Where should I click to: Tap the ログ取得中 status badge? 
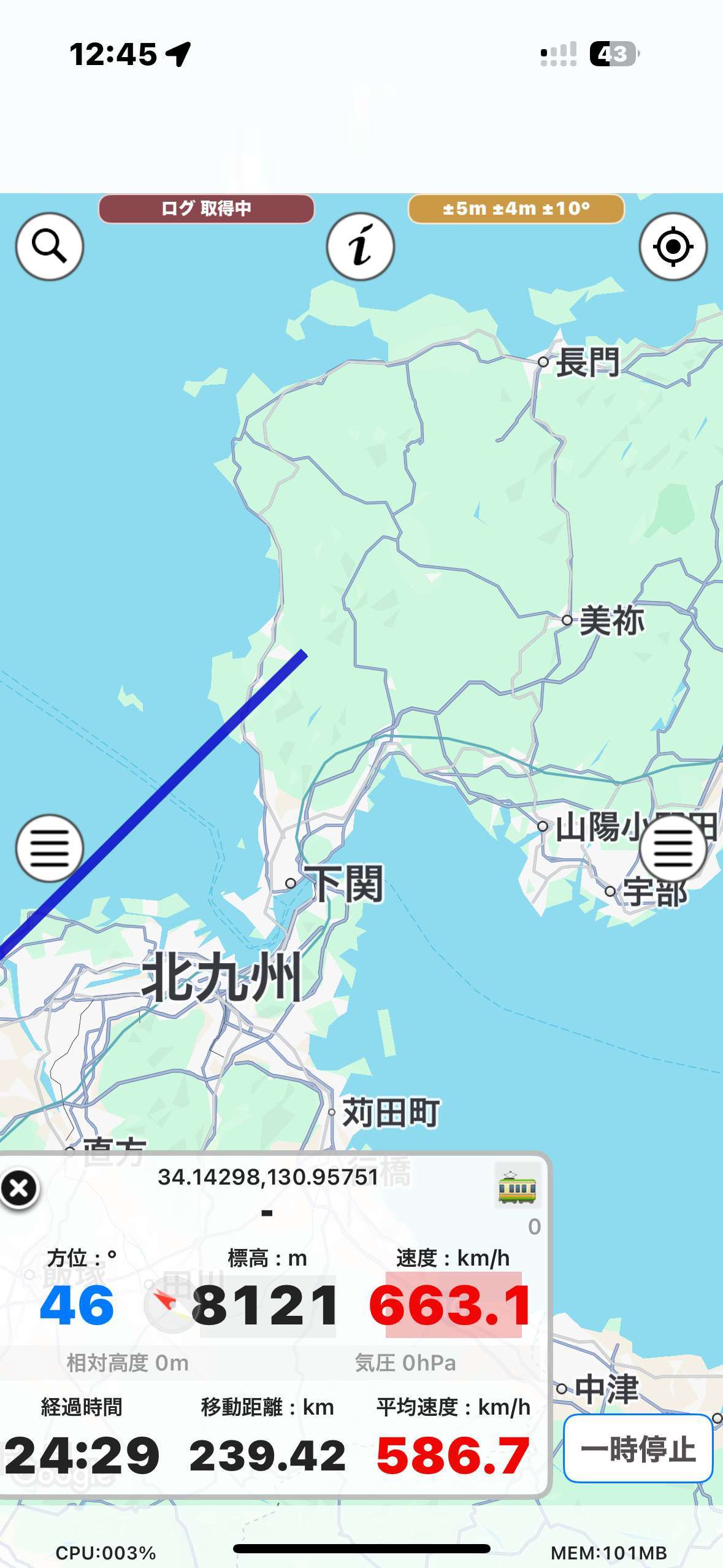tap(206, 209)
